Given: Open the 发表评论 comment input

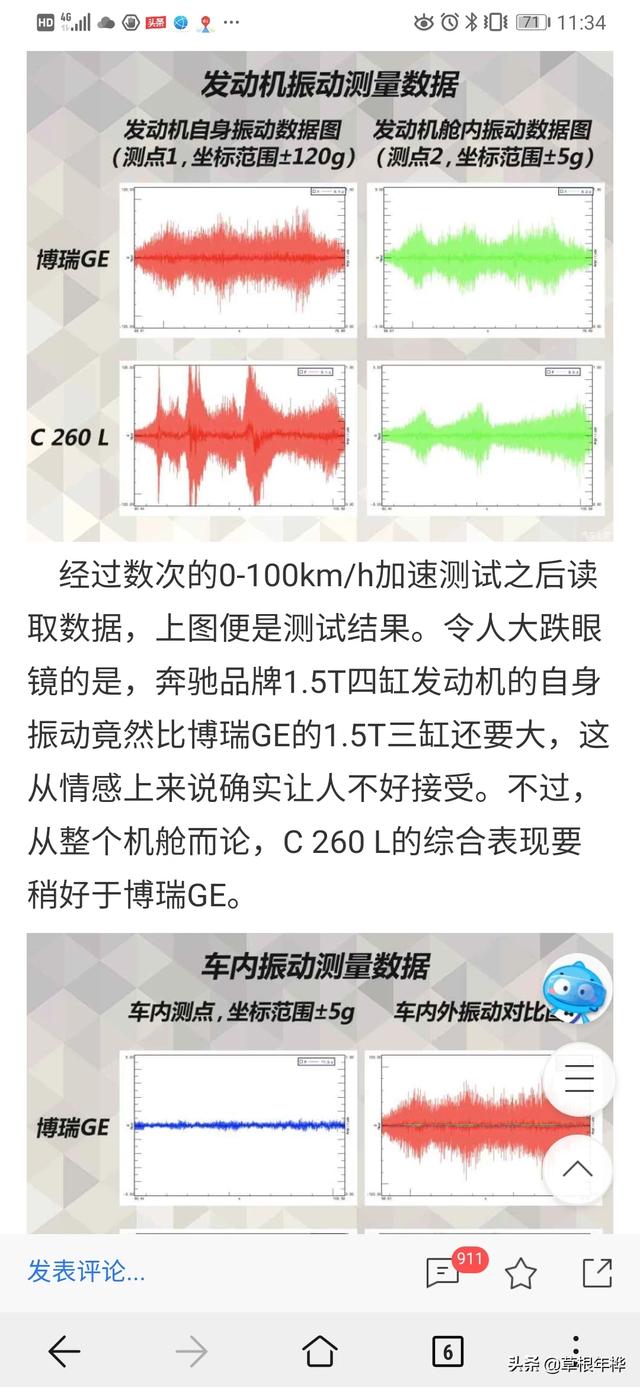Looking at the screenshot, I should tap(87, 1272).
